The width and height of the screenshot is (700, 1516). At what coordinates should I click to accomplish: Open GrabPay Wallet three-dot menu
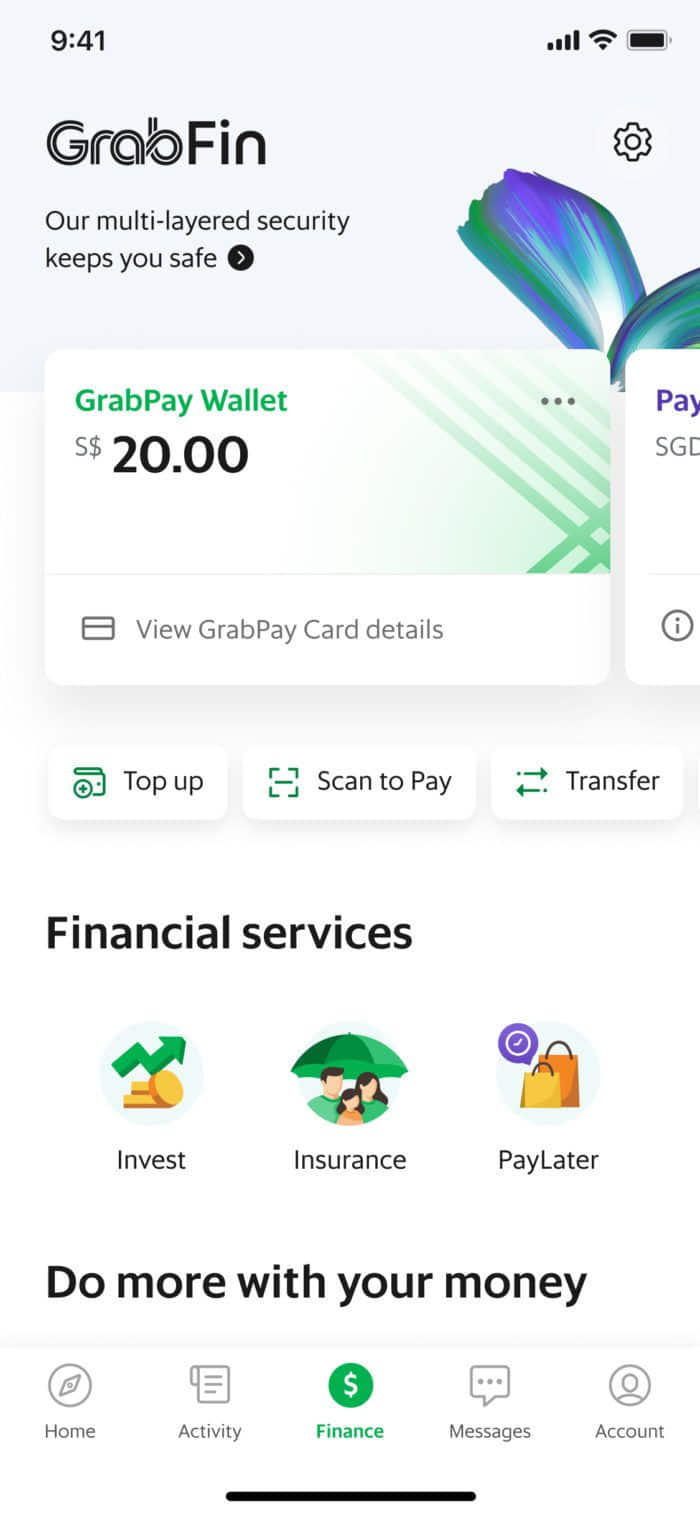[x=557, y=401]
